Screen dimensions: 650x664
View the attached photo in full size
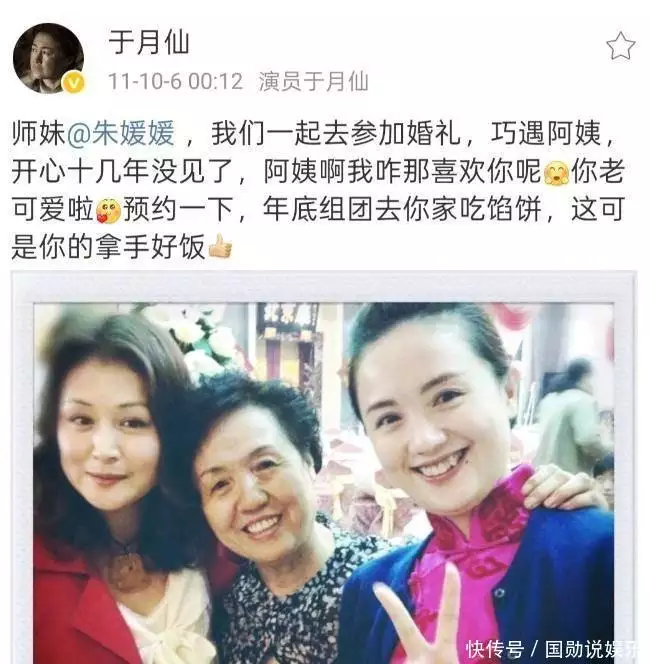[x=325, y=480]
